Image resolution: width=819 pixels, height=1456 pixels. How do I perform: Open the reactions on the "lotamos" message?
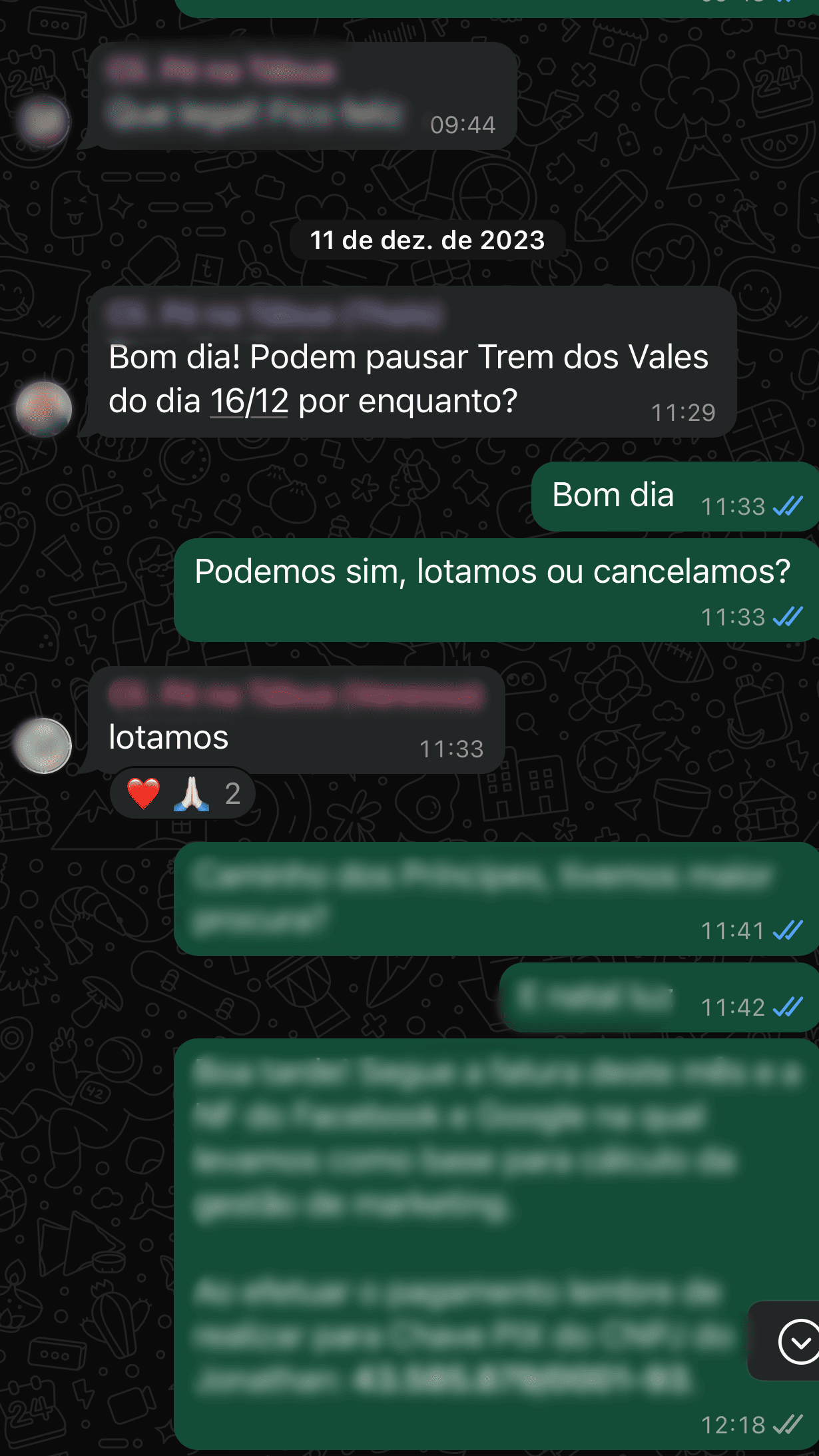[x=182, y=794]
